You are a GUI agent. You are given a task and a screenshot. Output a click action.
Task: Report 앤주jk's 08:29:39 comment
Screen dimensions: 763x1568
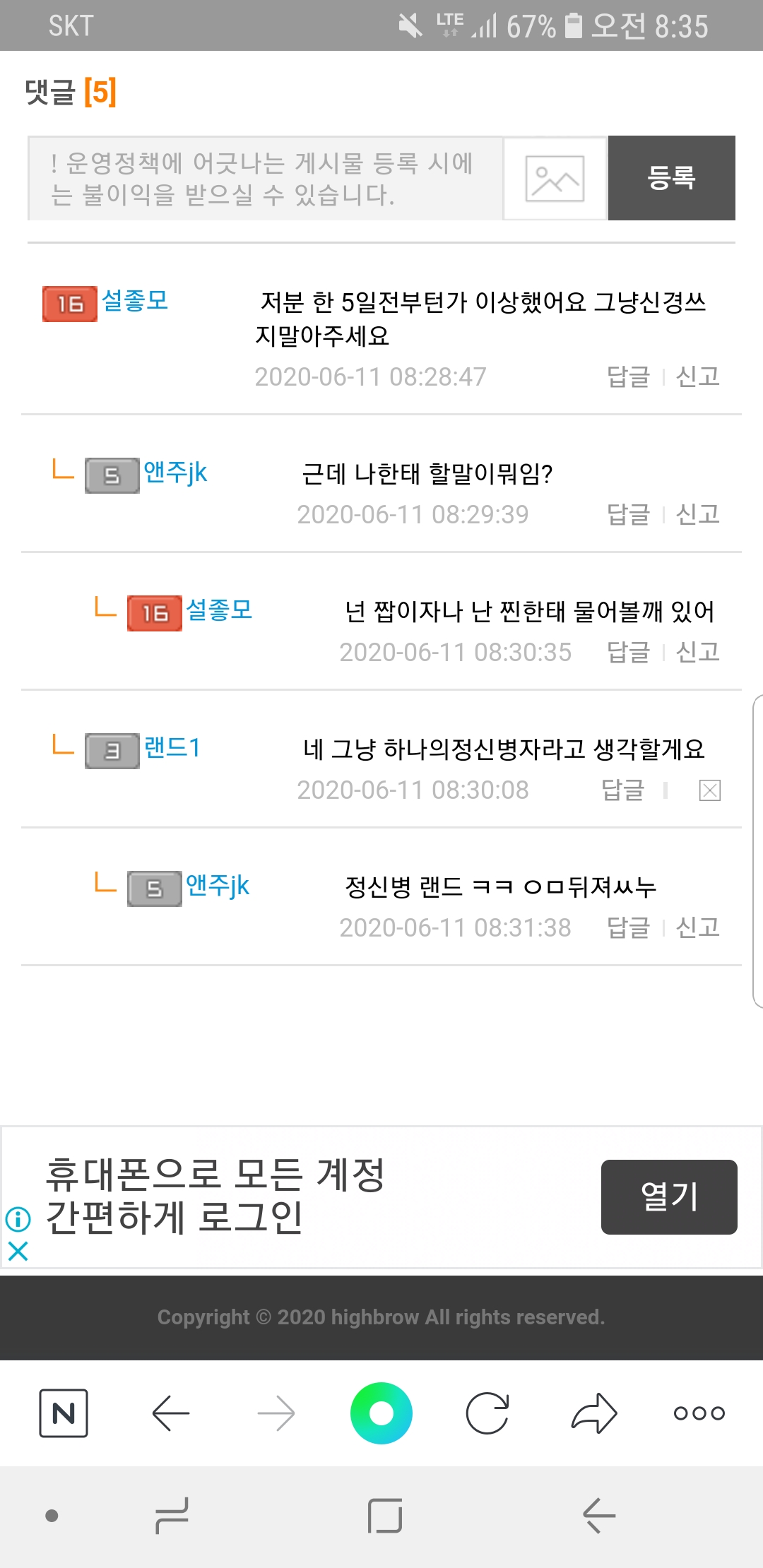coord(697,514)
